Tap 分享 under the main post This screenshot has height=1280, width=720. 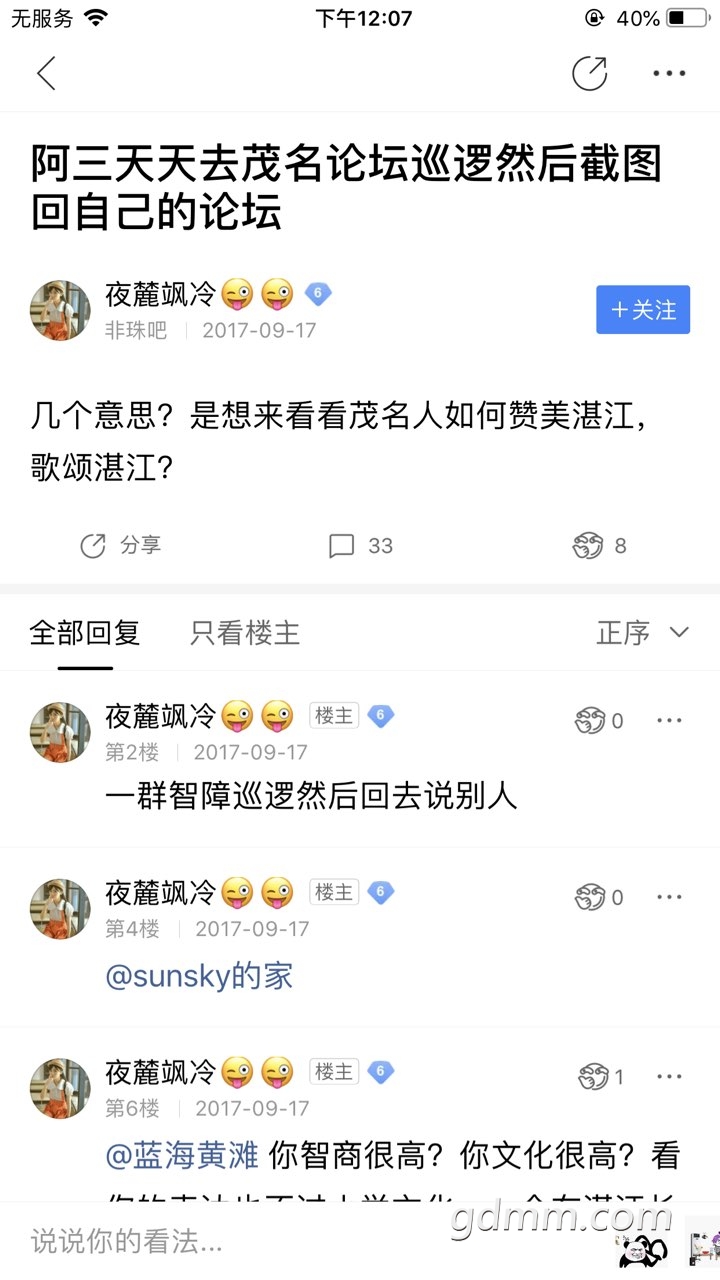[121, 545]
